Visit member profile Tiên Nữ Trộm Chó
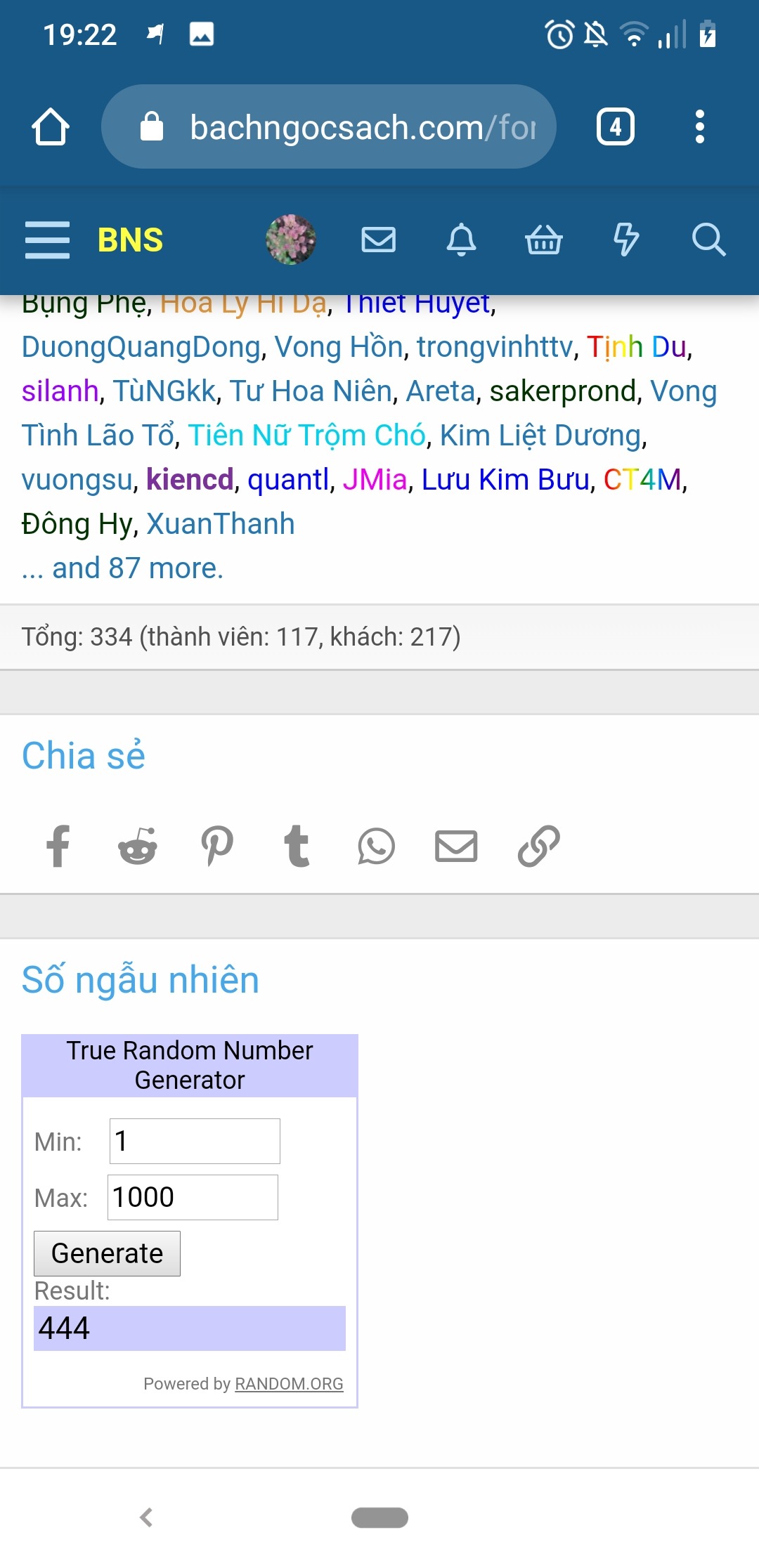The width and height of the screenshot is (759, 1568). pos(307,435)
